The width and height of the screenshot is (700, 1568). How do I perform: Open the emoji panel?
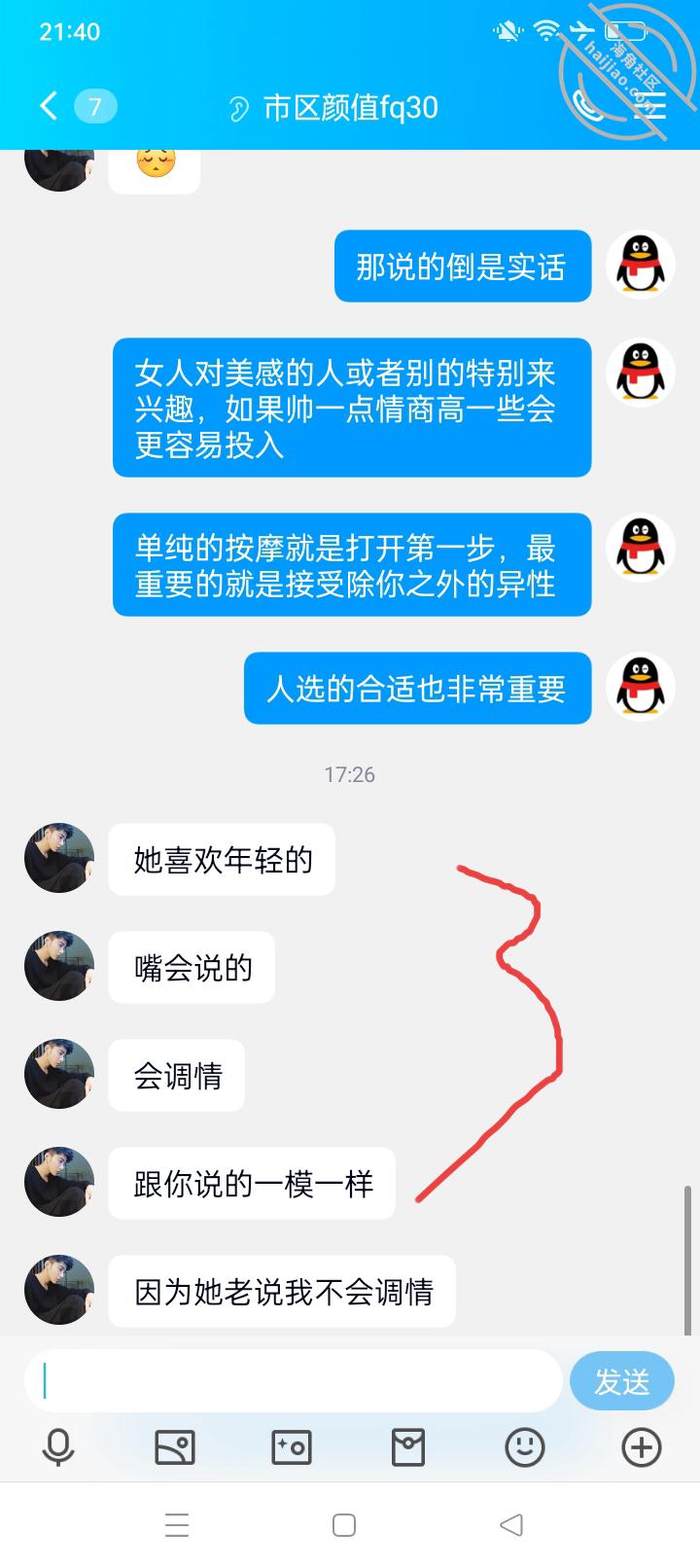coord(525,1447)
